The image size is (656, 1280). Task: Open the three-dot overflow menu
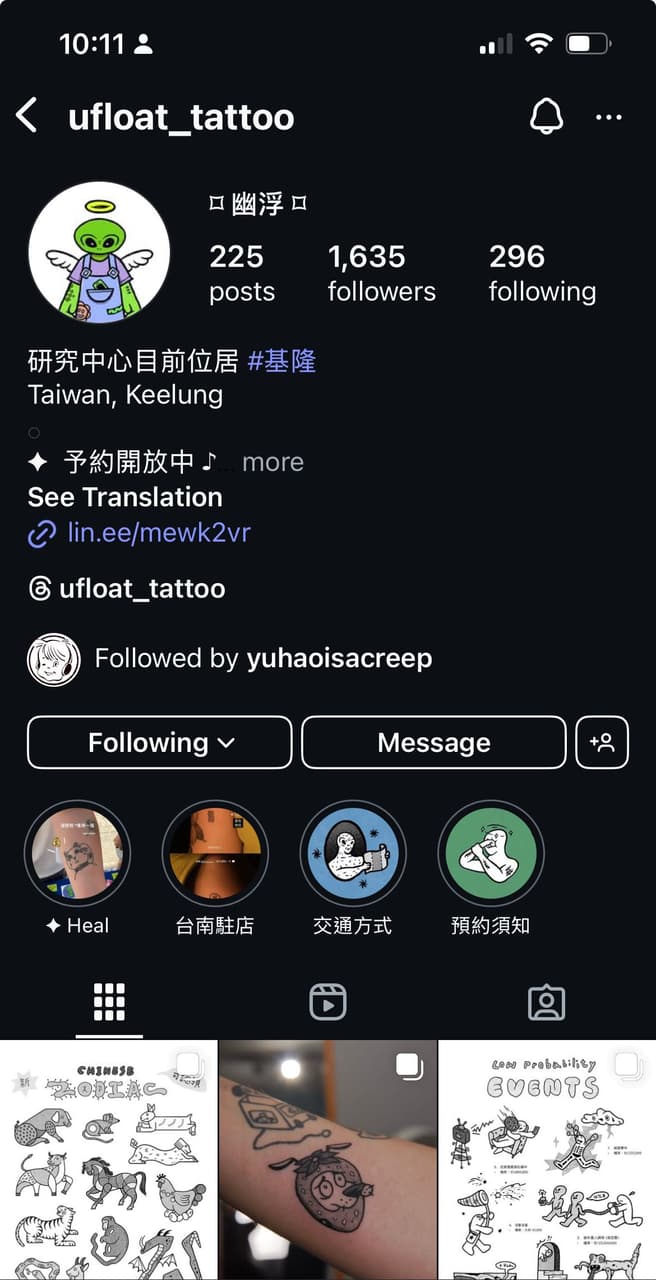pos(608,117)
